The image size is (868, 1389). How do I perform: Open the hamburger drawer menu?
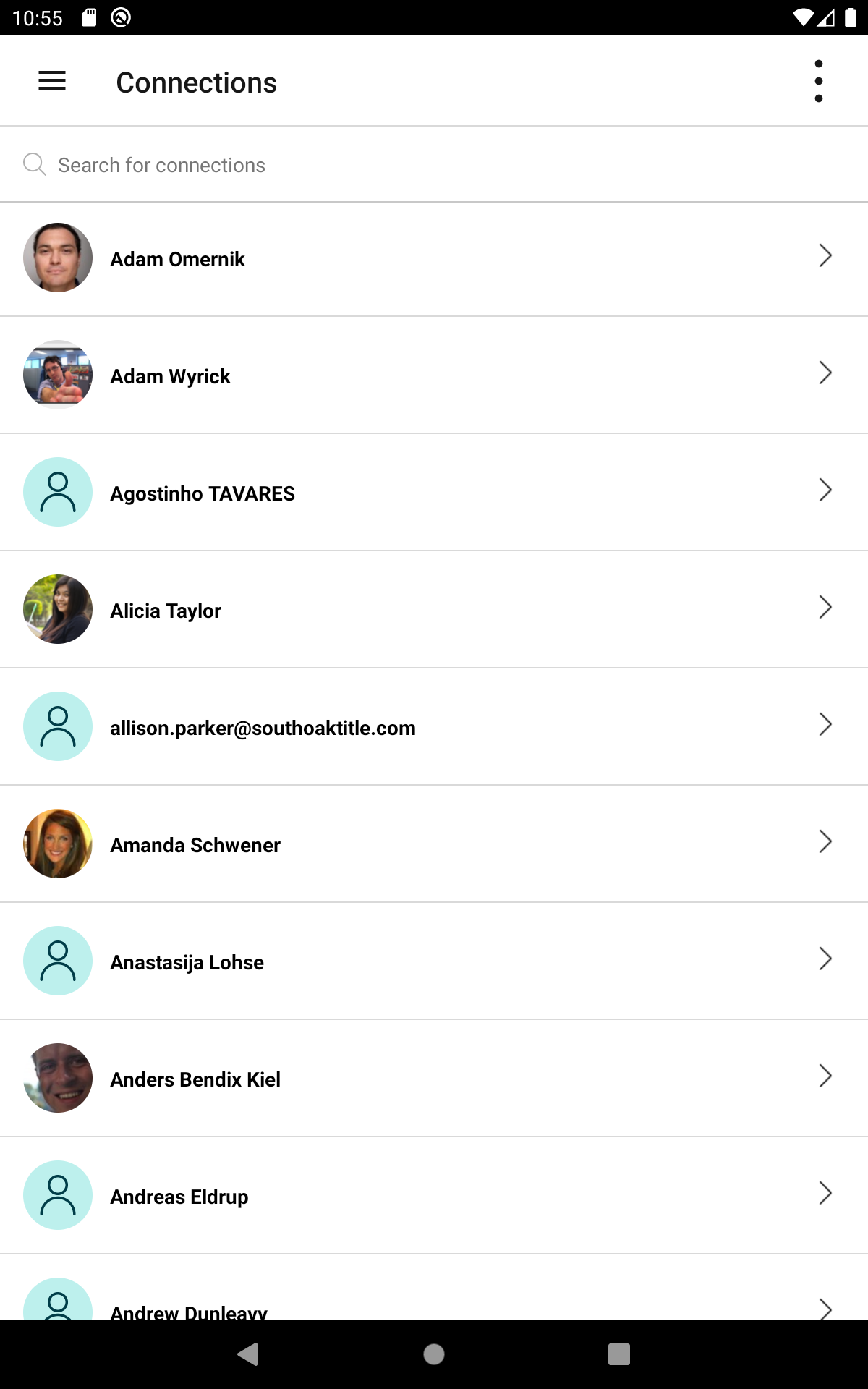pos(52,81)
